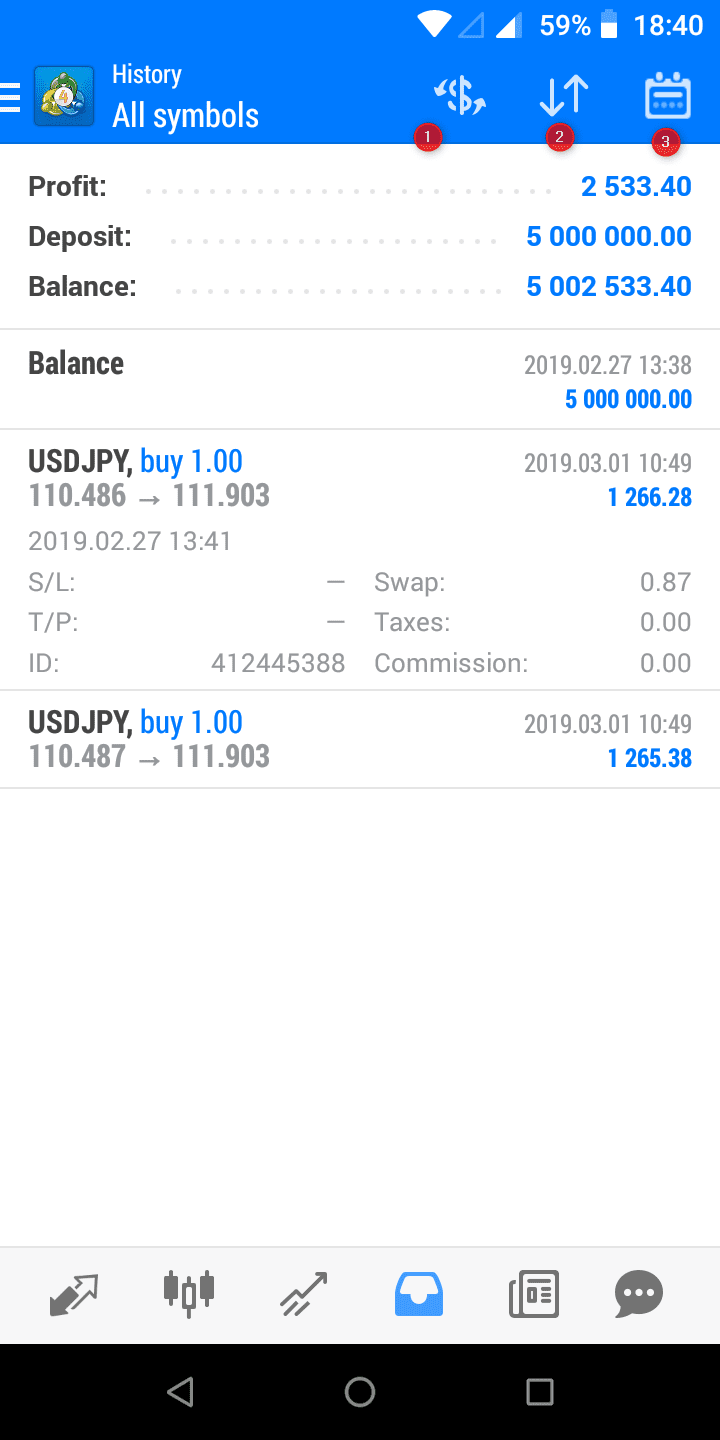Switch to the Trade tab
Screen dimensions: 720x1440
click(x=304, y=1295)
